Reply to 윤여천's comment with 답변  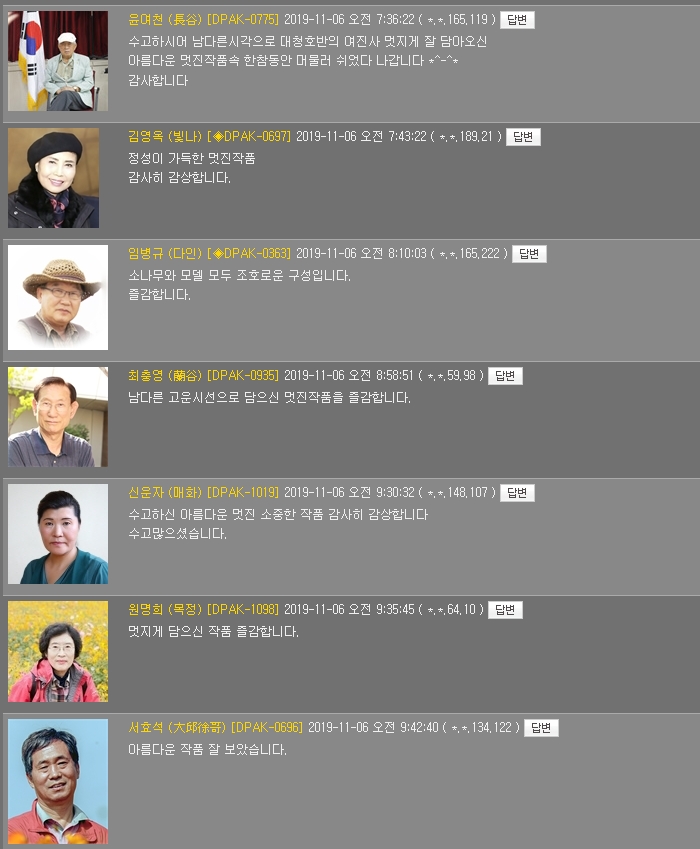517,19
